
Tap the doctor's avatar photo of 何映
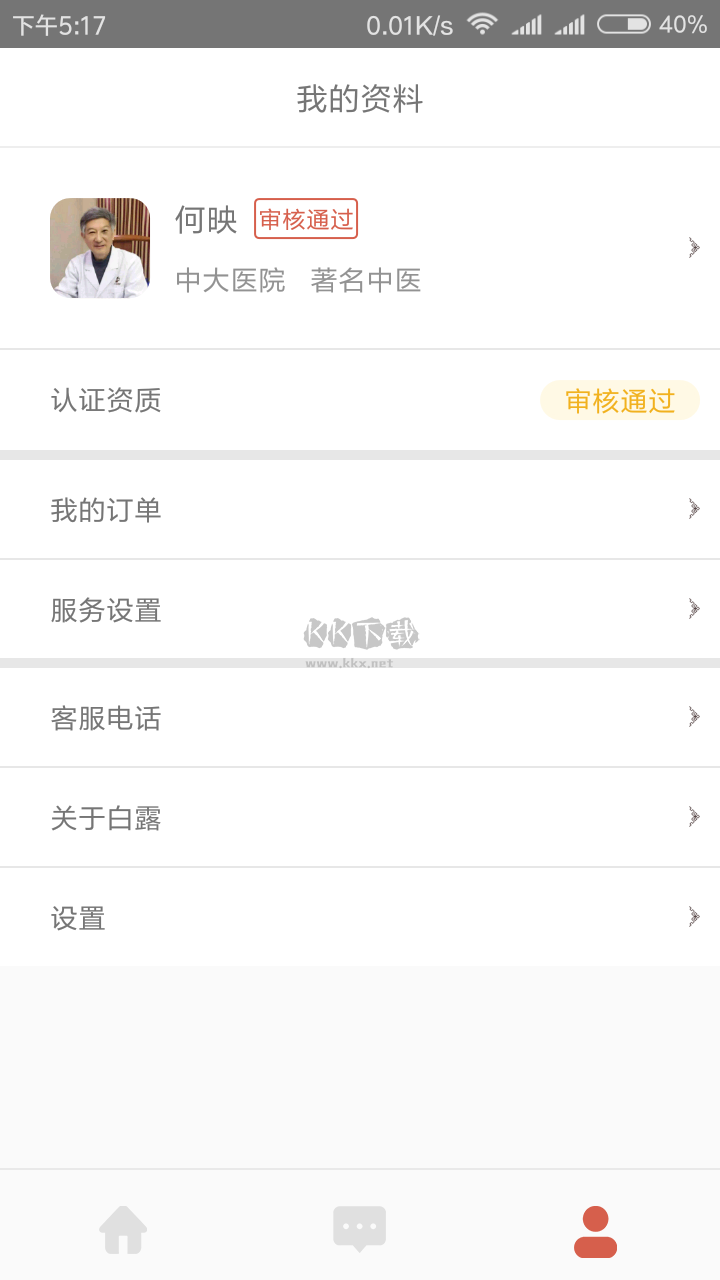coord(101,248)
